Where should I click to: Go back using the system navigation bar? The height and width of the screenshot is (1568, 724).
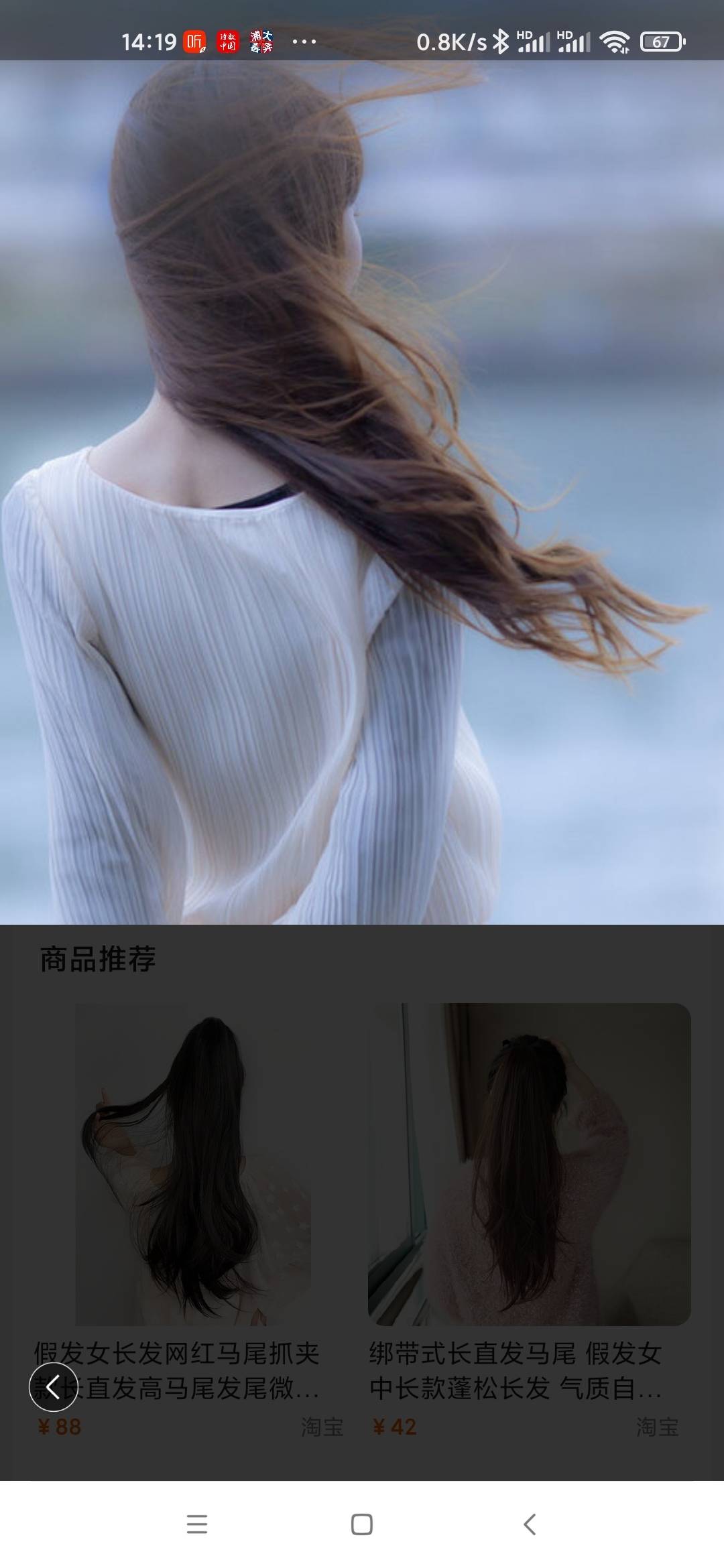(530, 1524)
